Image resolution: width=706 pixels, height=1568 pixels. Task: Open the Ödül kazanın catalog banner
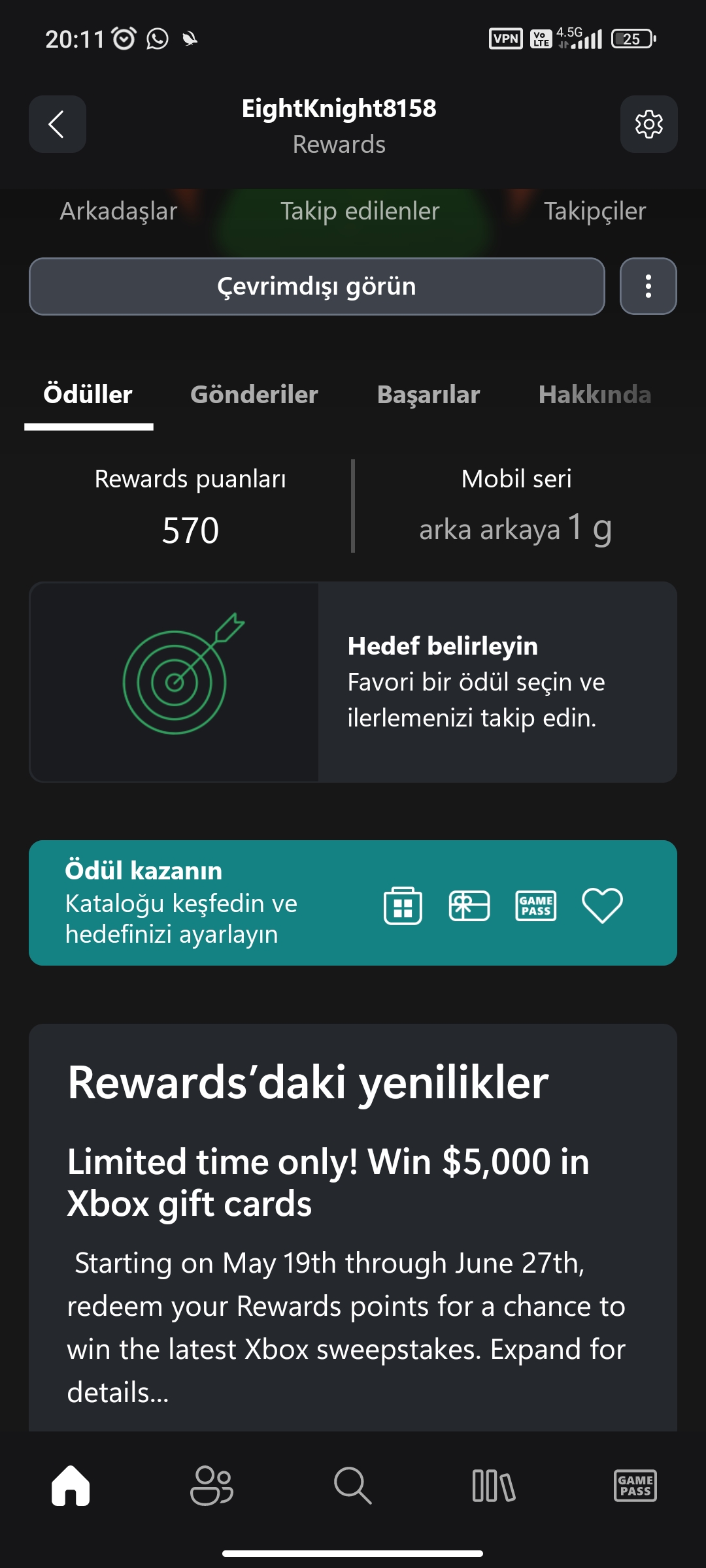tap(353, 903)
